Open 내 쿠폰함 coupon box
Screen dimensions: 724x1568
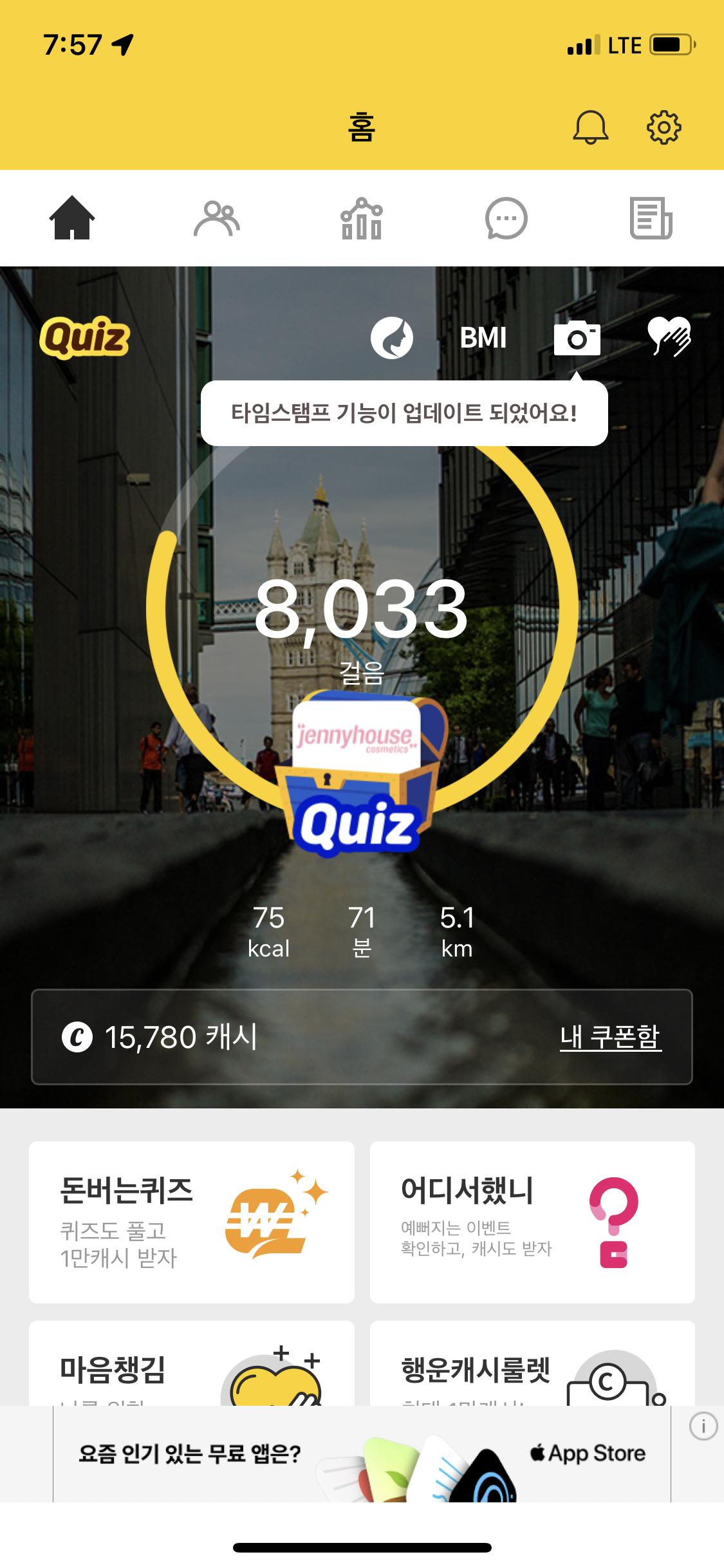pos(610,1037)
